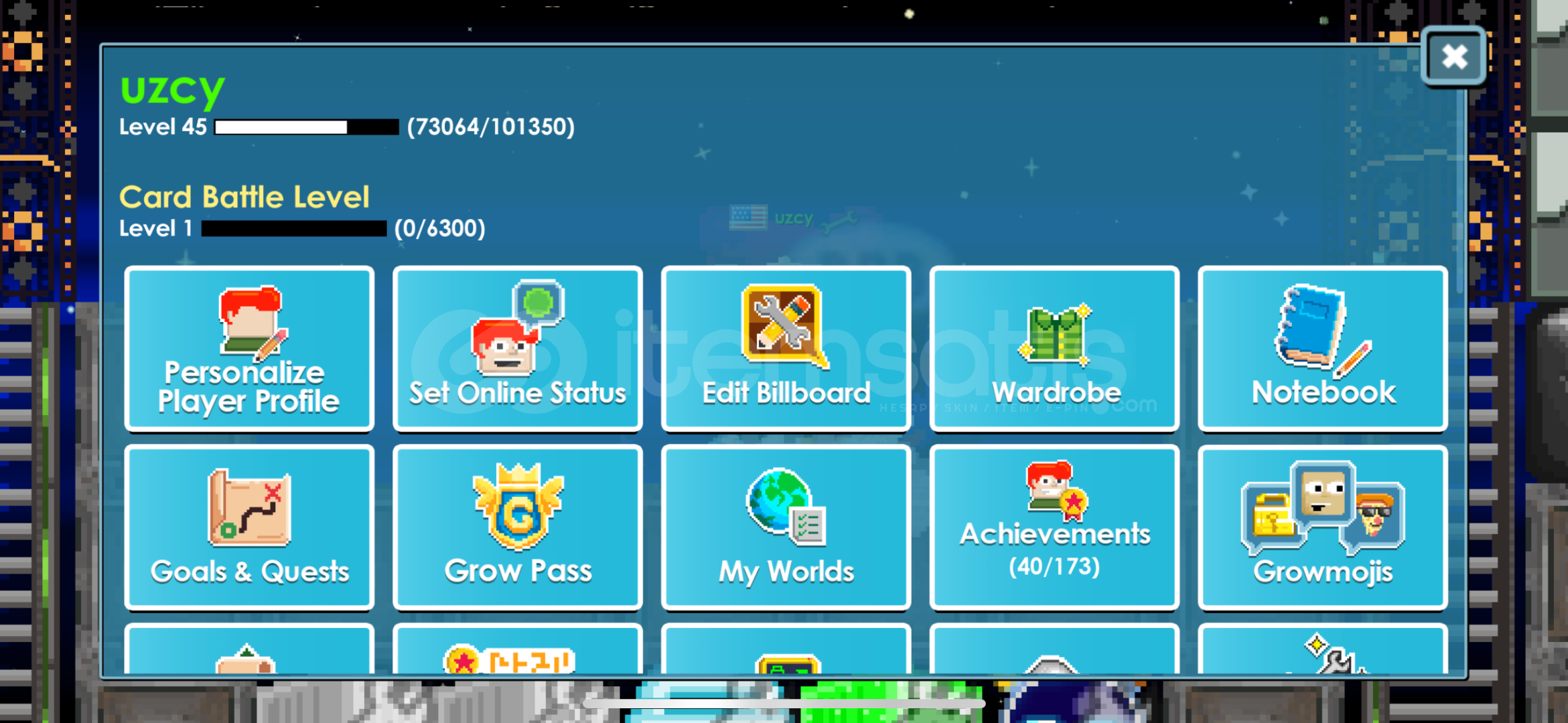Open Grow Pass
The image size is (1568, 723).
[x=517, y=528]
